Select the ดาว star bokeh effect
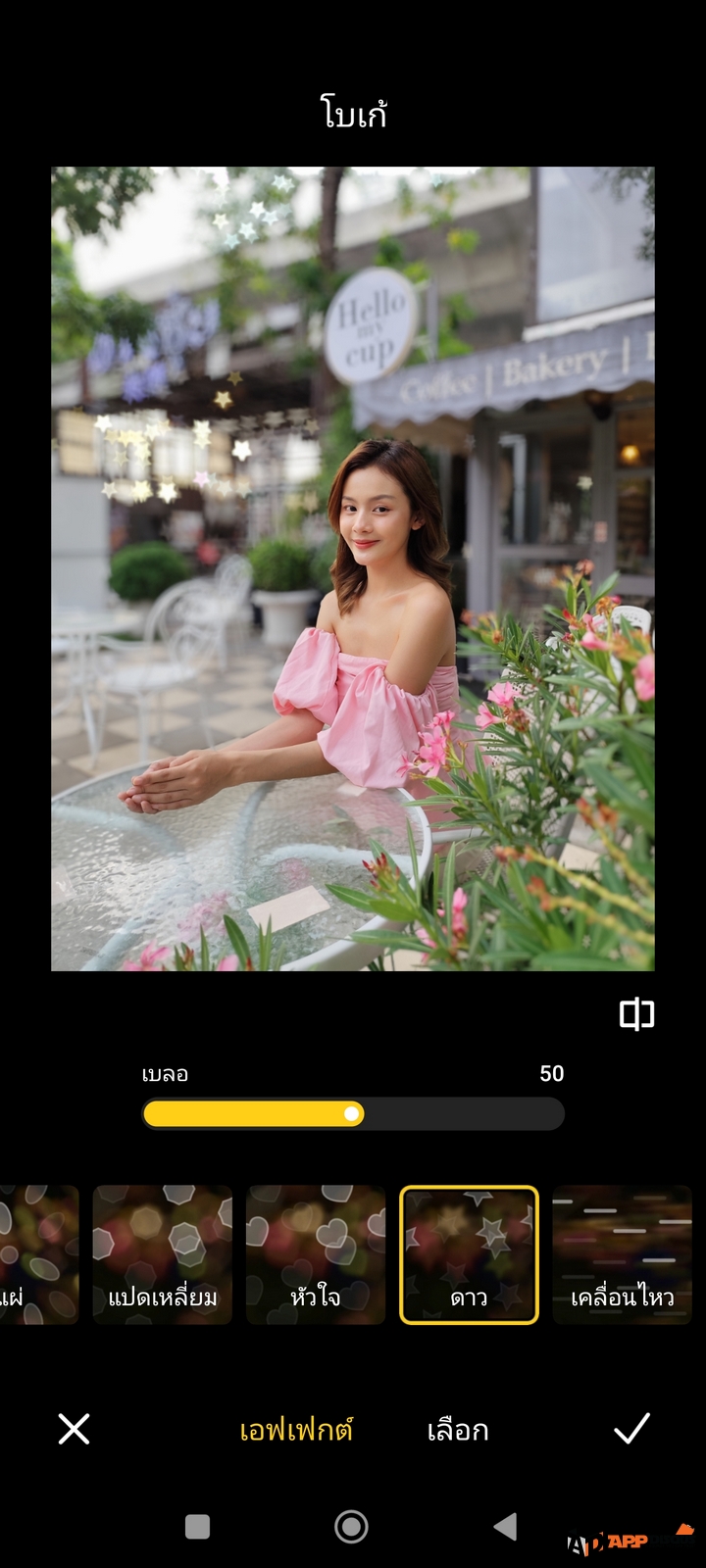The width and height of the screenshot is (706, 1568). click(x=469, y=1254)
